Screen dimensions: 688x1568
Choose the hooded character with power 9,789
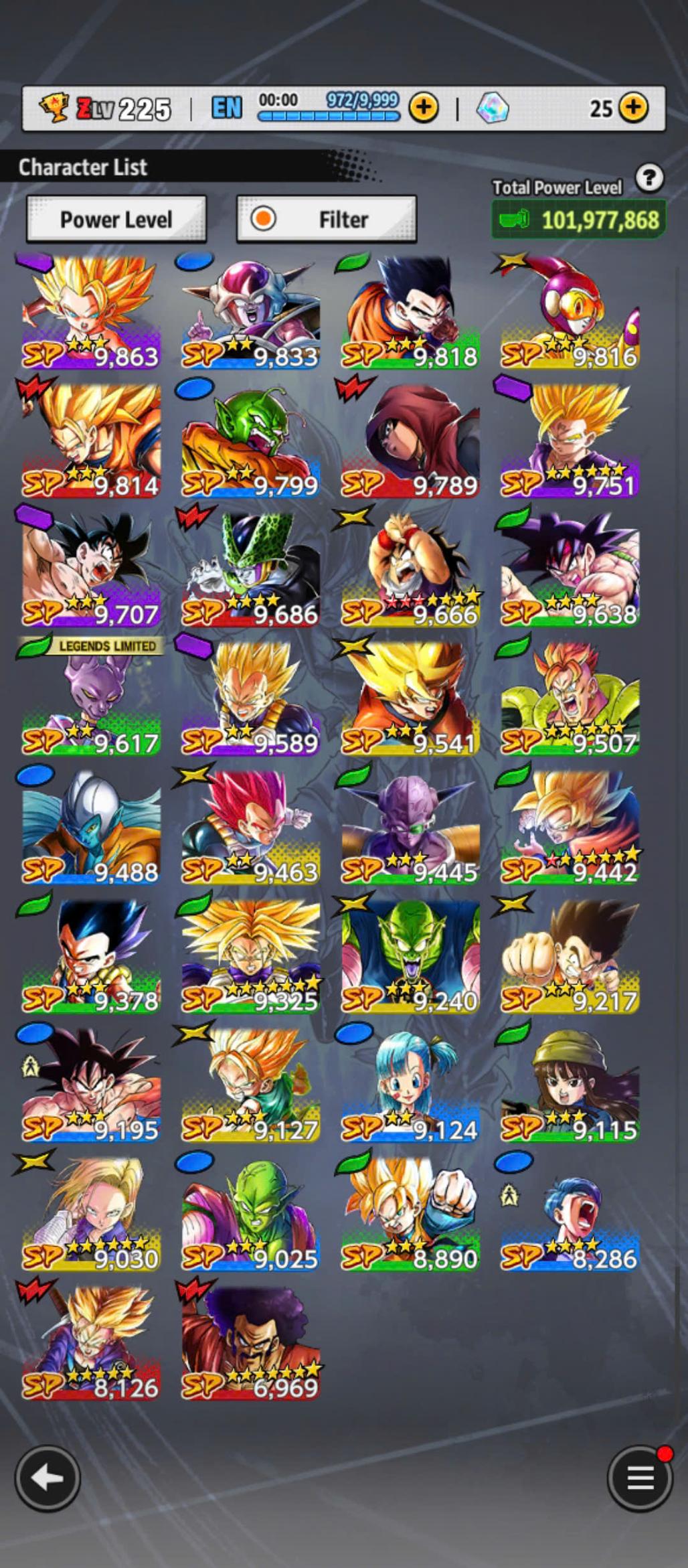click(x=410, y=441)
